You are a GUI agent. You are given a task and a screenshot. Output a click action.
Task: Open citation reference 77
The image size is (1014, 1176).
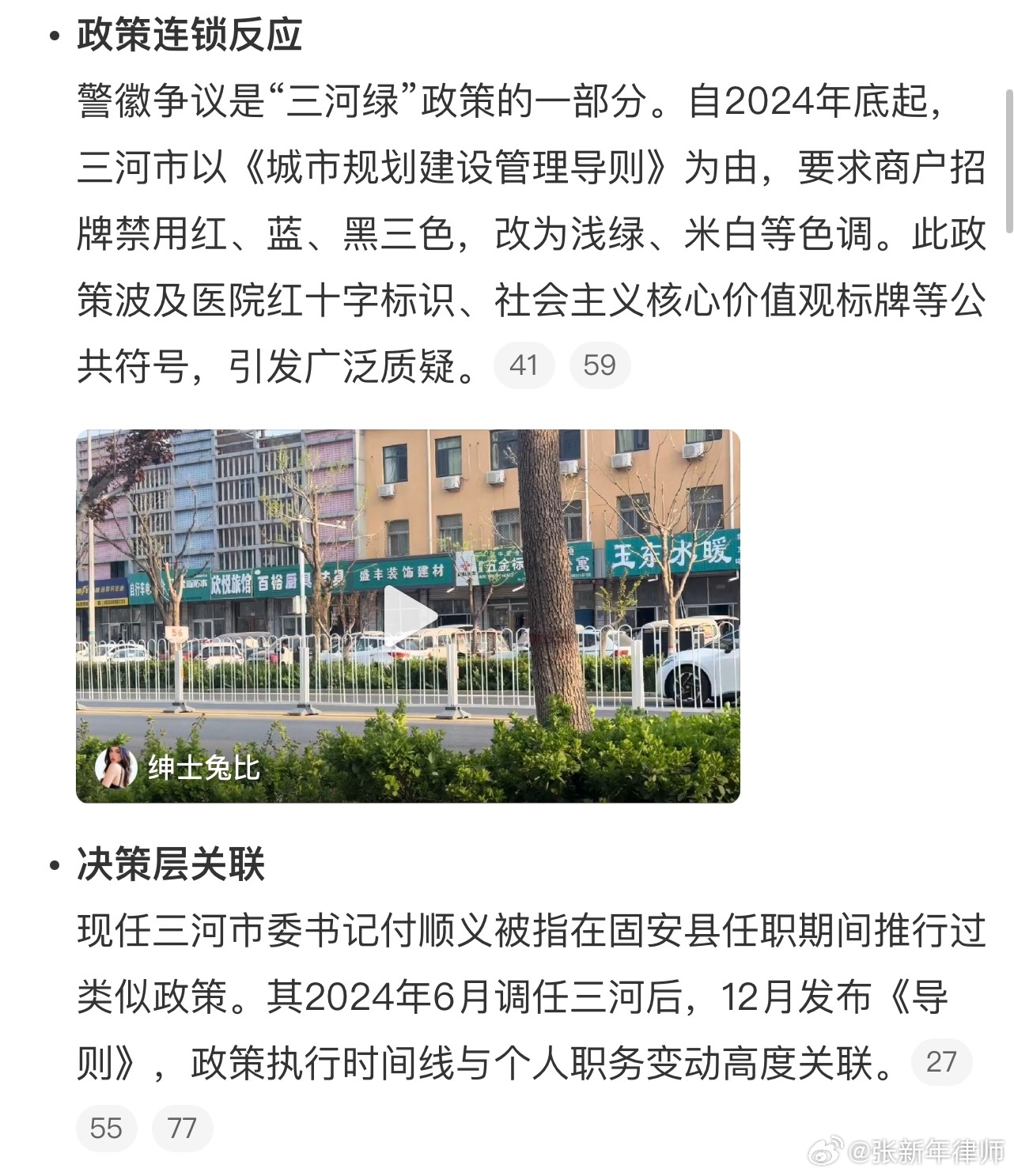click(182, 1128)
